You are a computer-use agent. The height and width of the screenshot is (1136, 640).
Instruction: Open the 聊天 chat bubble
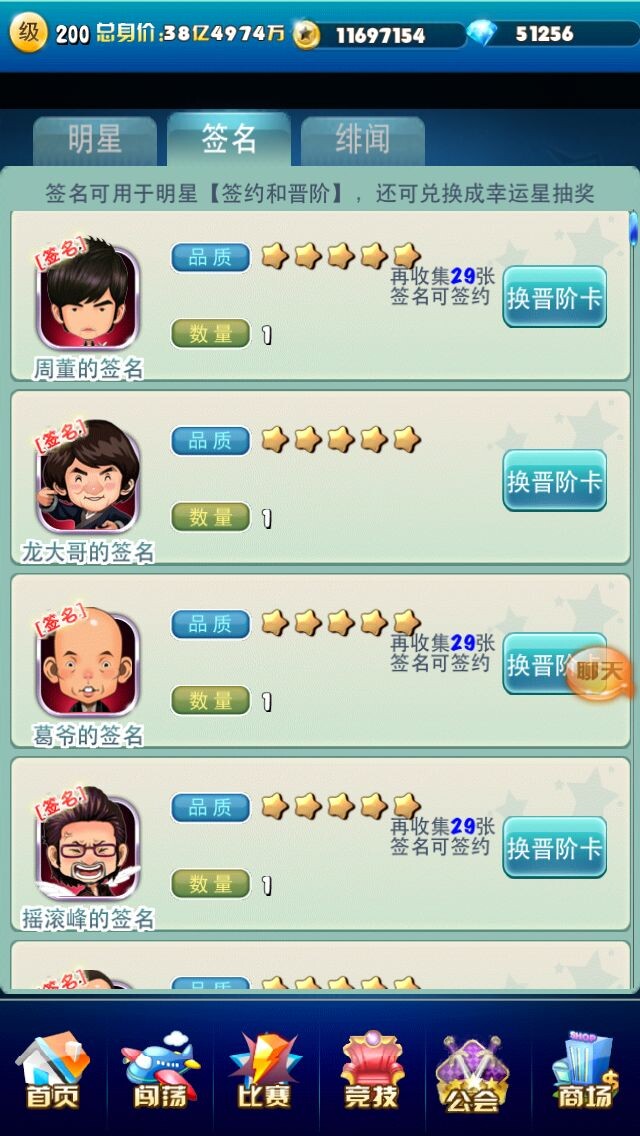601,672
